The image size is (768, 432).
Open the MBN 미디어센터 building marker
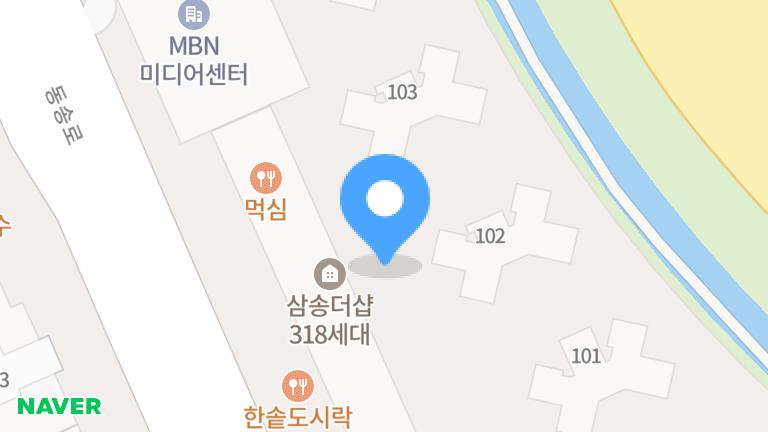193,15
